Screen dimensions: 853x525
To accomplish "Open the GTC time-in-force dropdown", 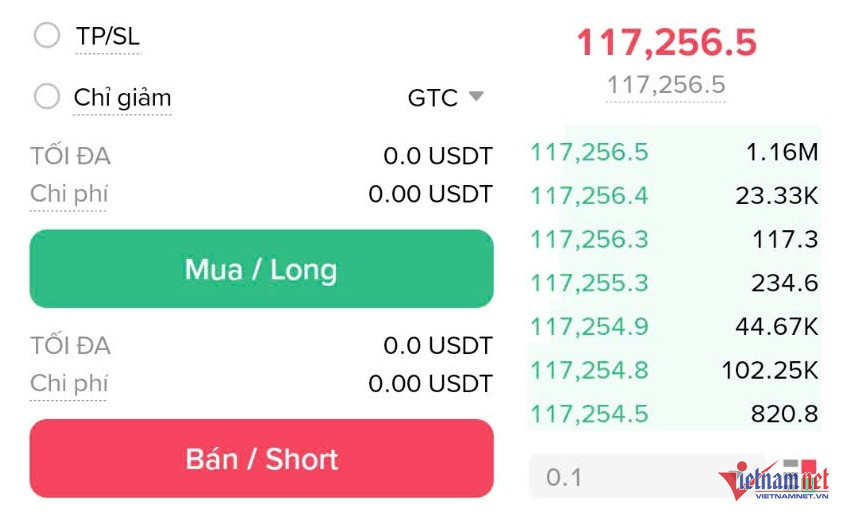I will point(446,98).
